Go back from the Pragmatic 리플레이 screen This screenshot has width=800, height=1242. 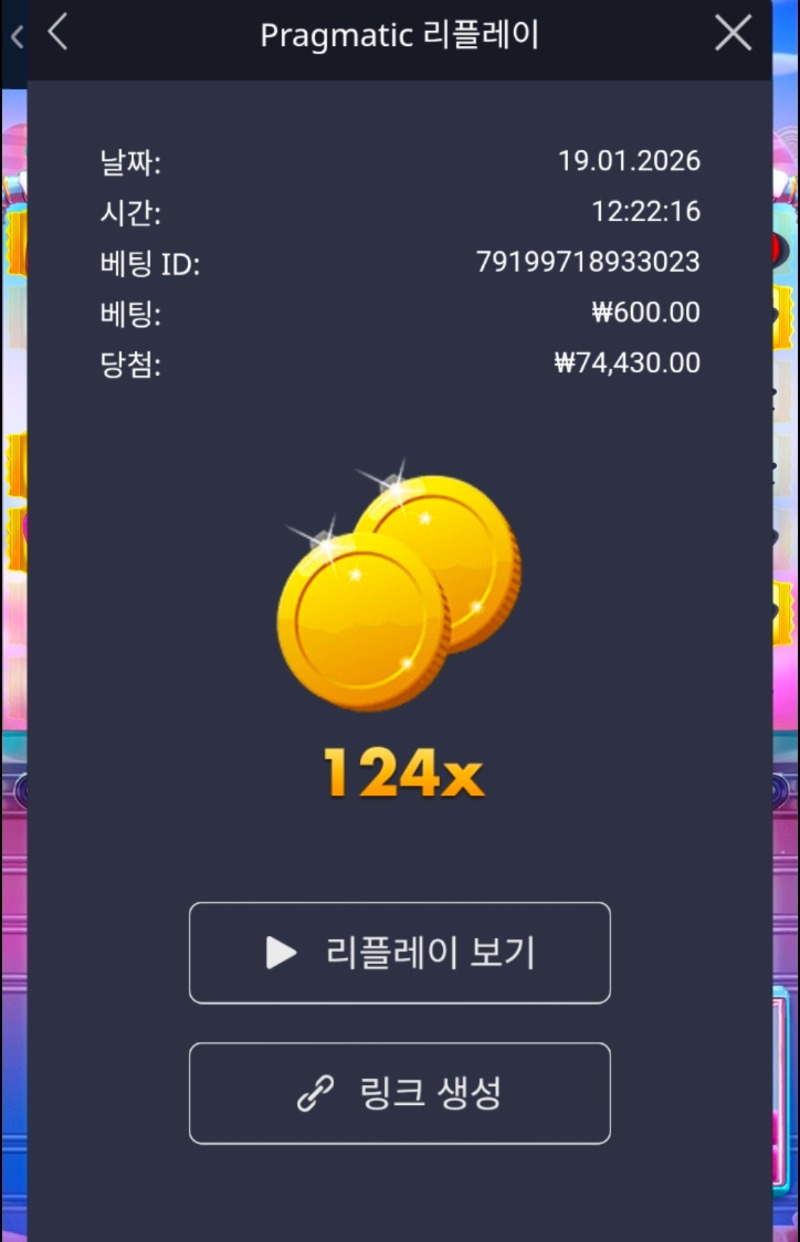pos(58,33)
